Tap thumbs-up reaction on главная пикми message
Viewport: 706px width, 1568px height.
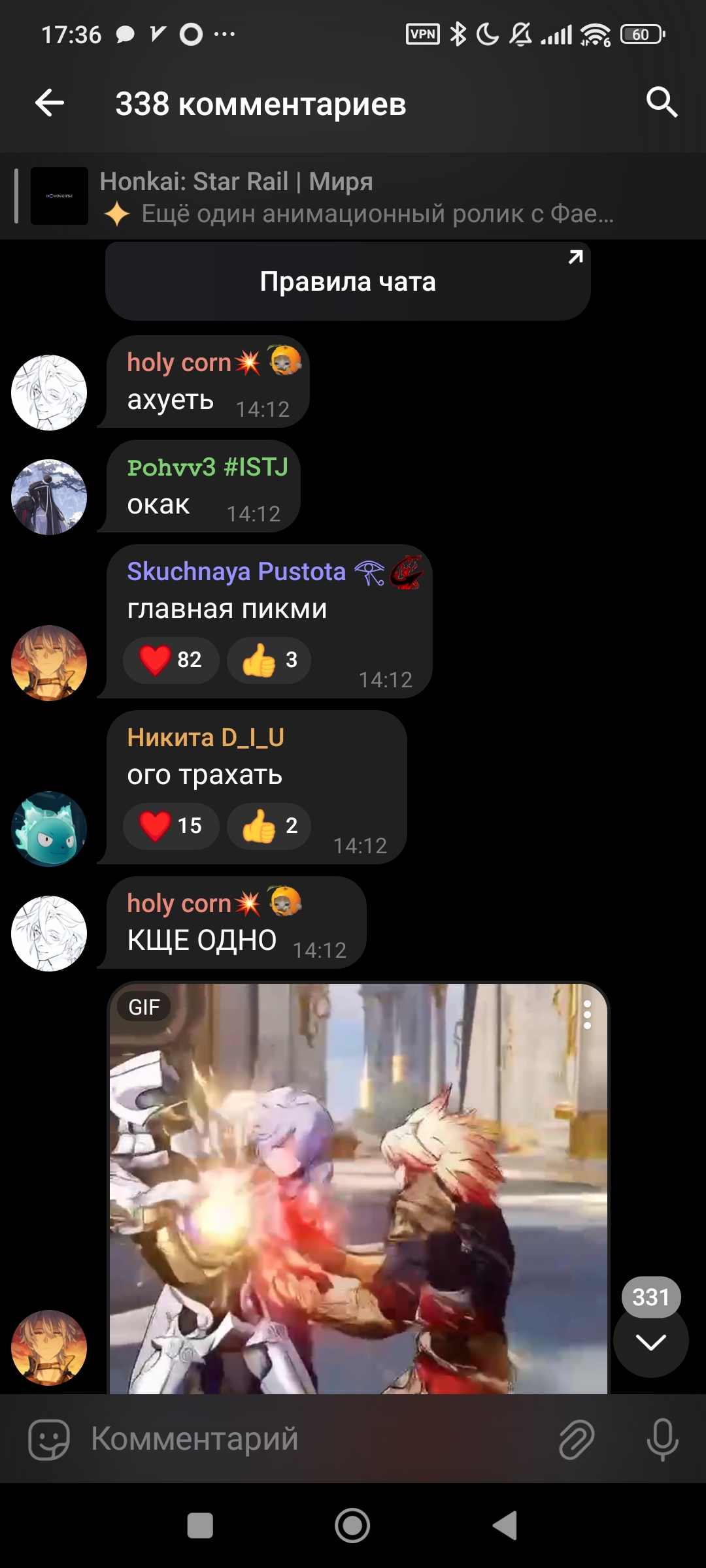269,660
